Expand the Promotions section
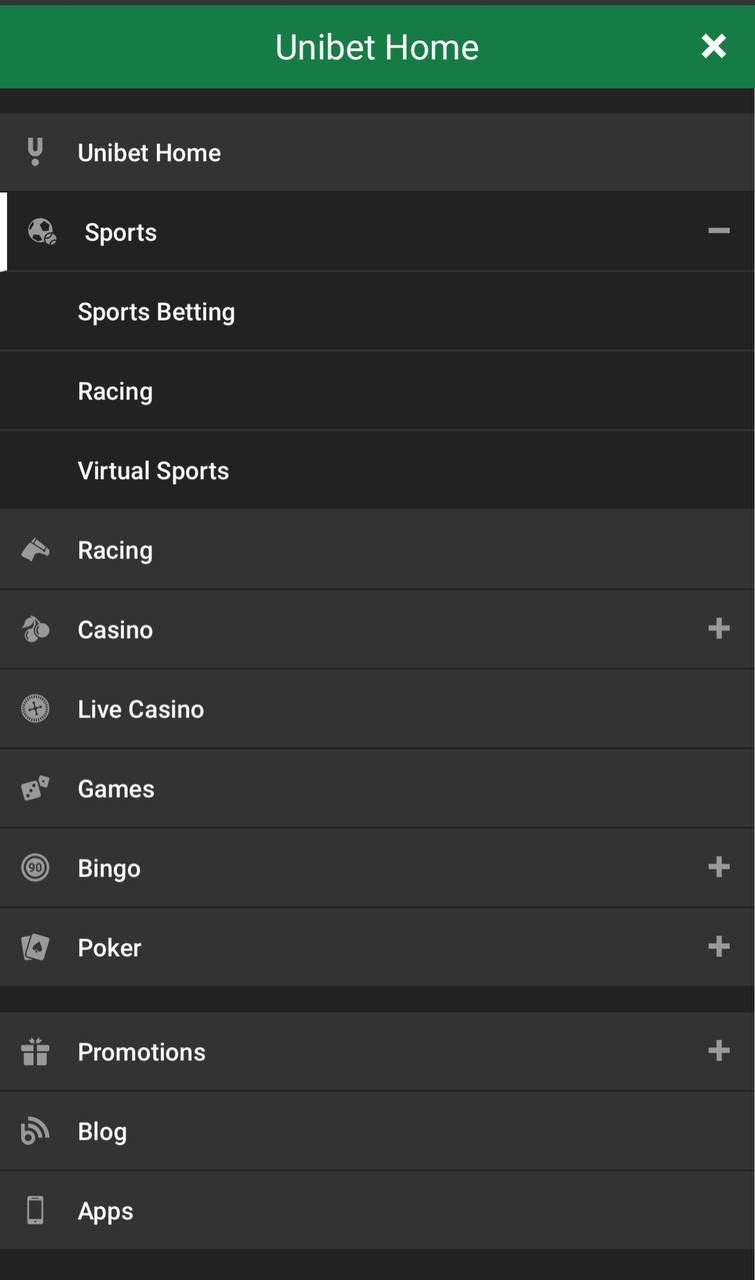This screenshot has width=755, height=1280. click(x=718, y=1051)
